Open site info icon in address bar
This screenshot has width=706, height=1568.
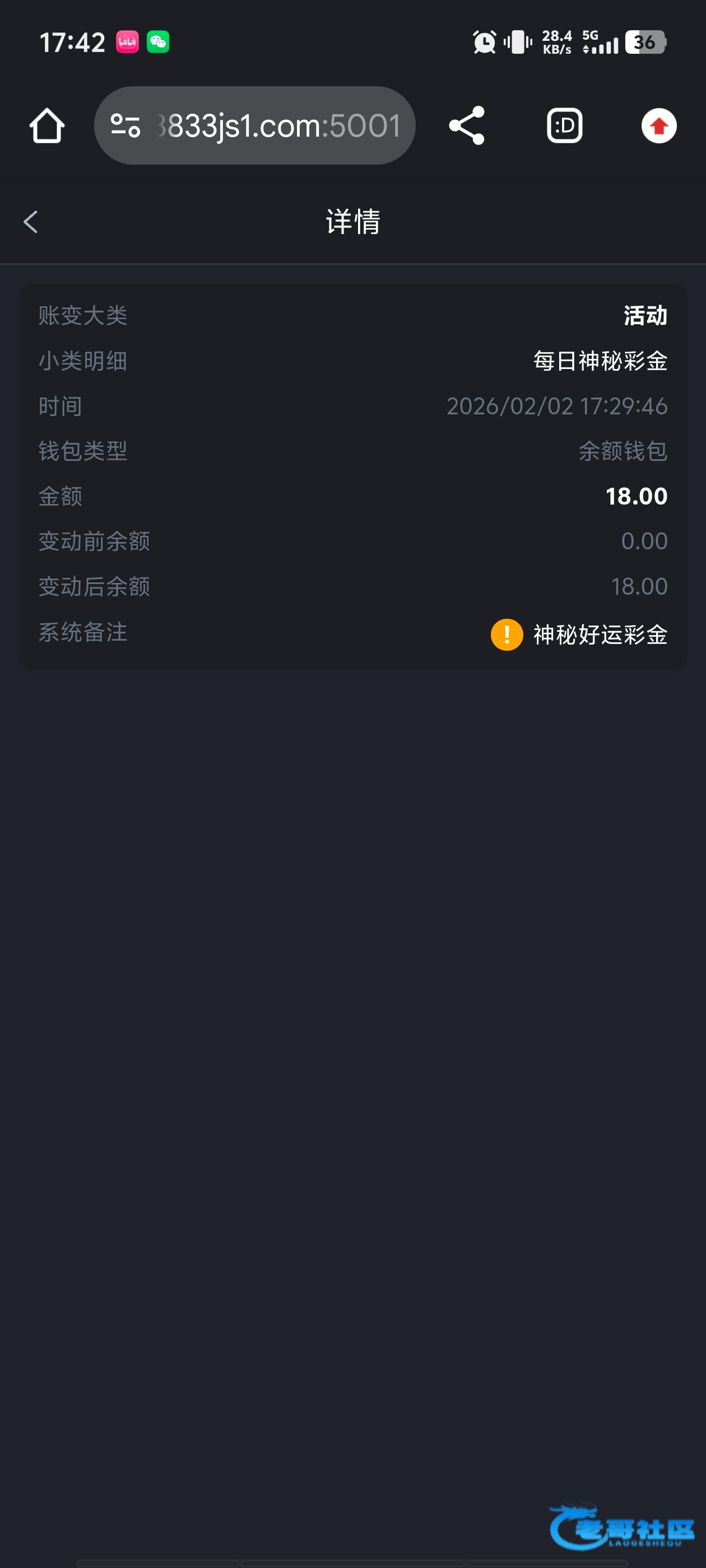coord(126,126)
